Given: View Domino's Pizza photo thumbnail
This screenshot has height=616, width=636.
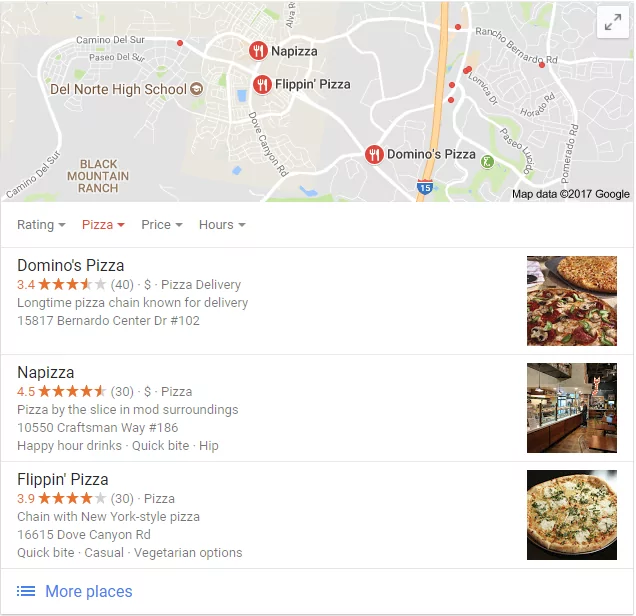Looking at the screenshot, I should (571, 301).
